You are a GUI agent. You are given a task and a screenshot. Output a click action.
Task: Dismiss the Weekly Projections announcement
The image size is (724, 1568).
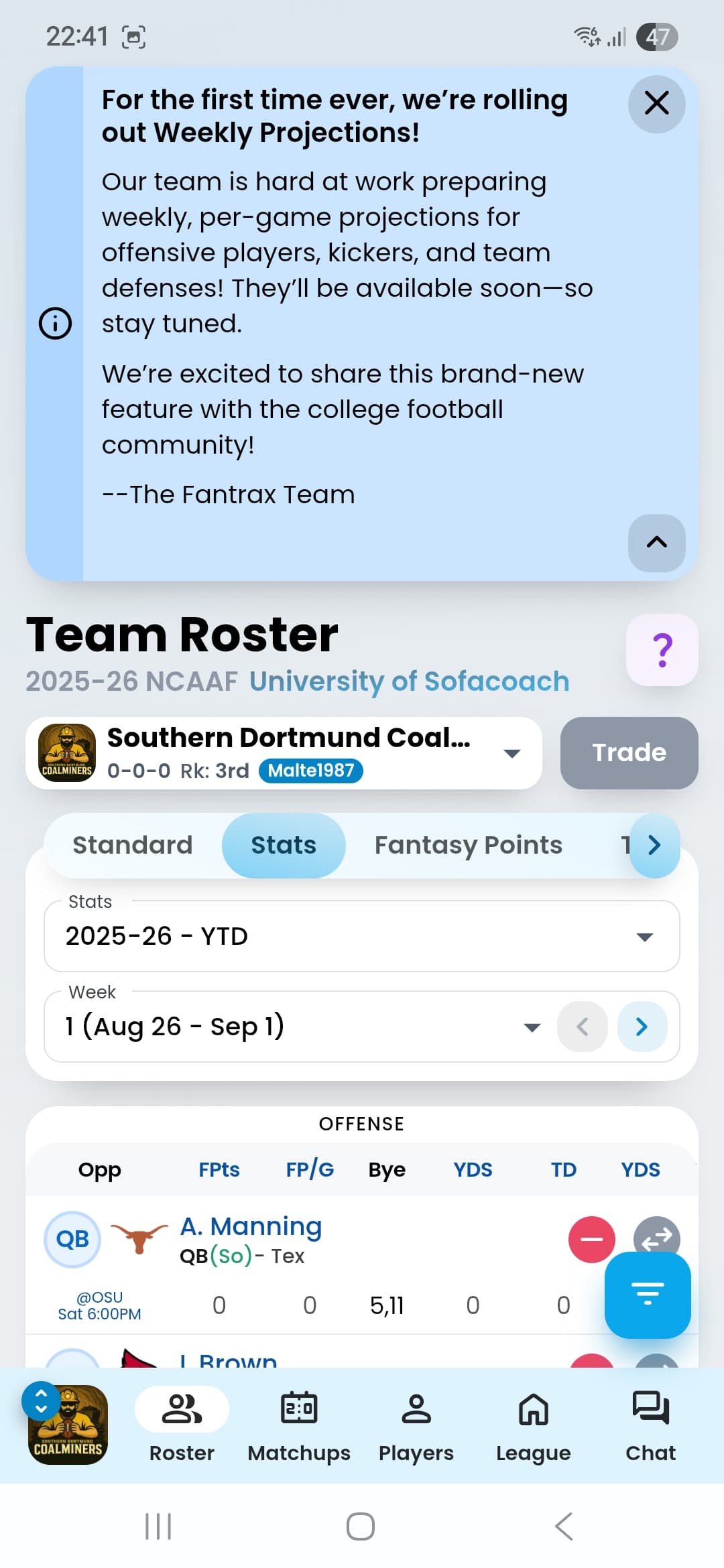click(656, 104)
